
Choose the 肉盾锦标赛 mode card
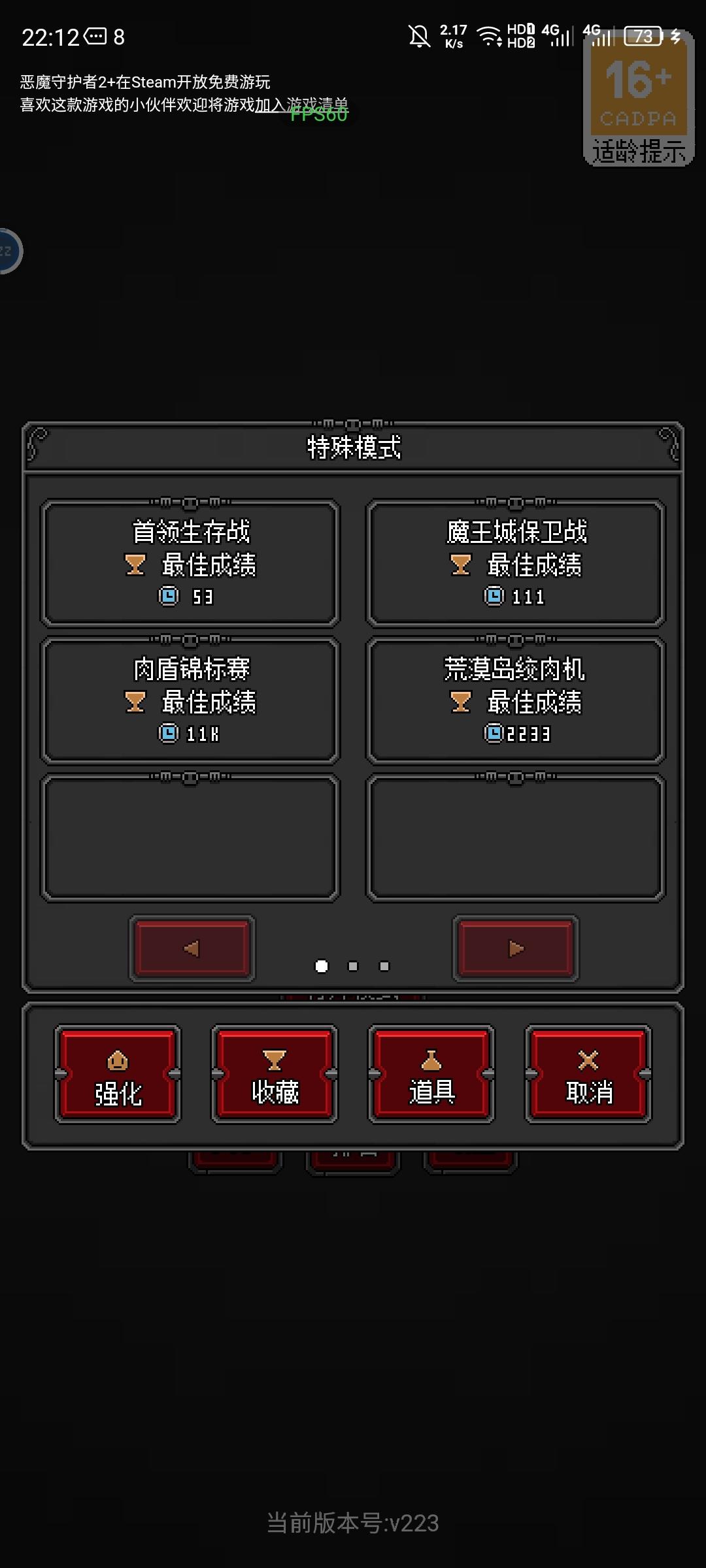point(192,699)
